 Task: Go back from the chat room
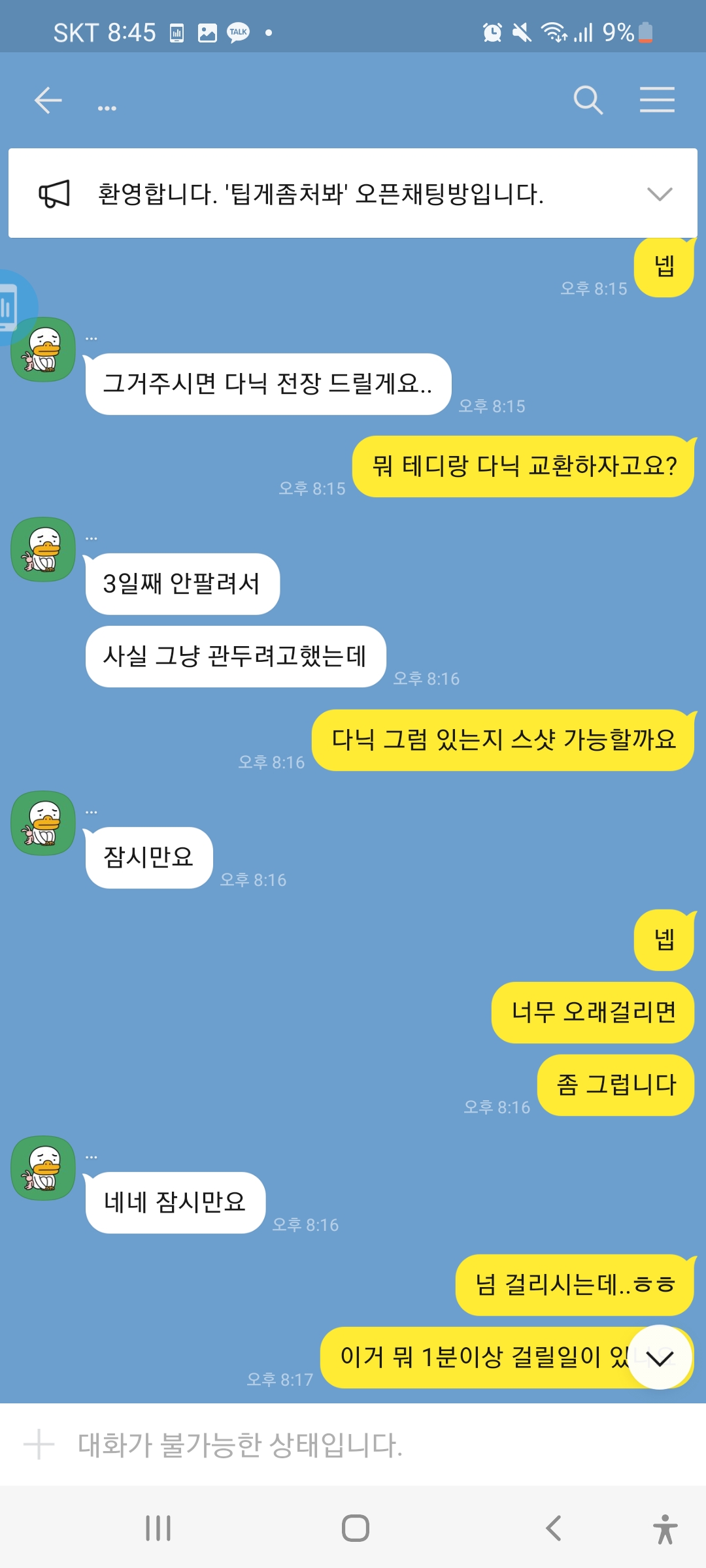(x=48, y=101)
